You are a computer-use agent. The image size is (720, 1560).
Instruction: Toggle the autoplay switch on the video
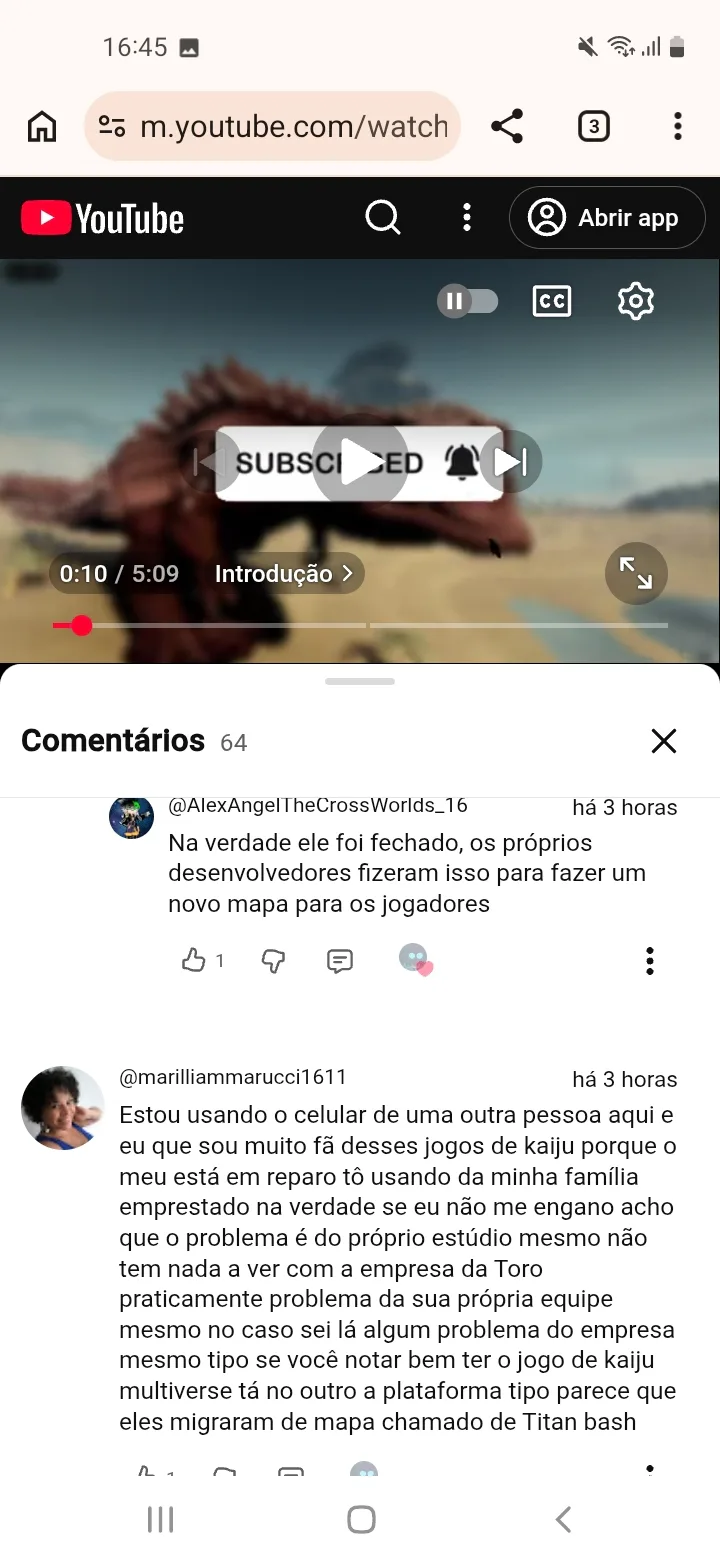(467, 301)
